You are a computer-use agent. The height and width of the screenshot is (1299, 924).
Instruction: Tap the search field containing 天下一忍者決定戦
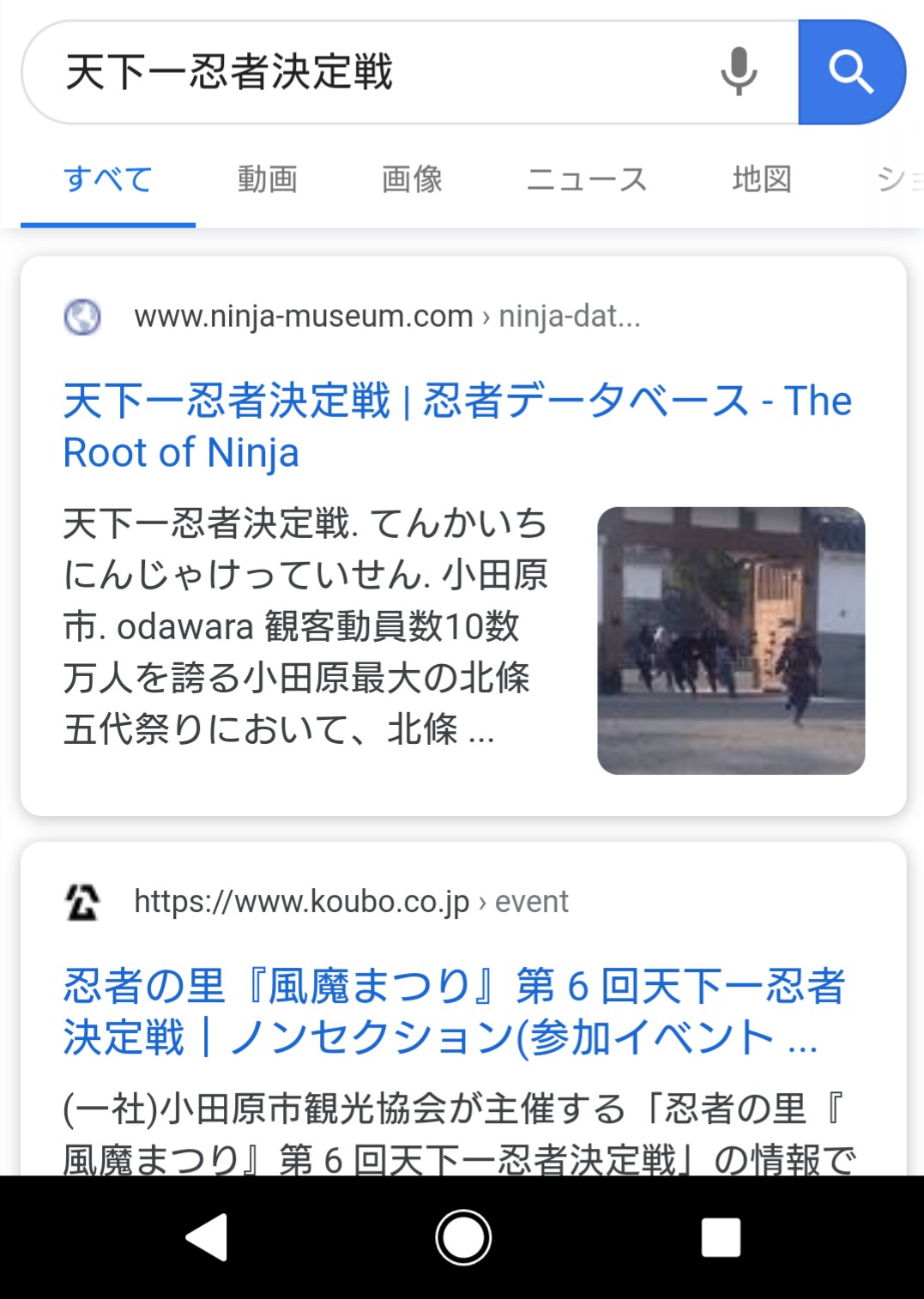(x=369, y=72)
